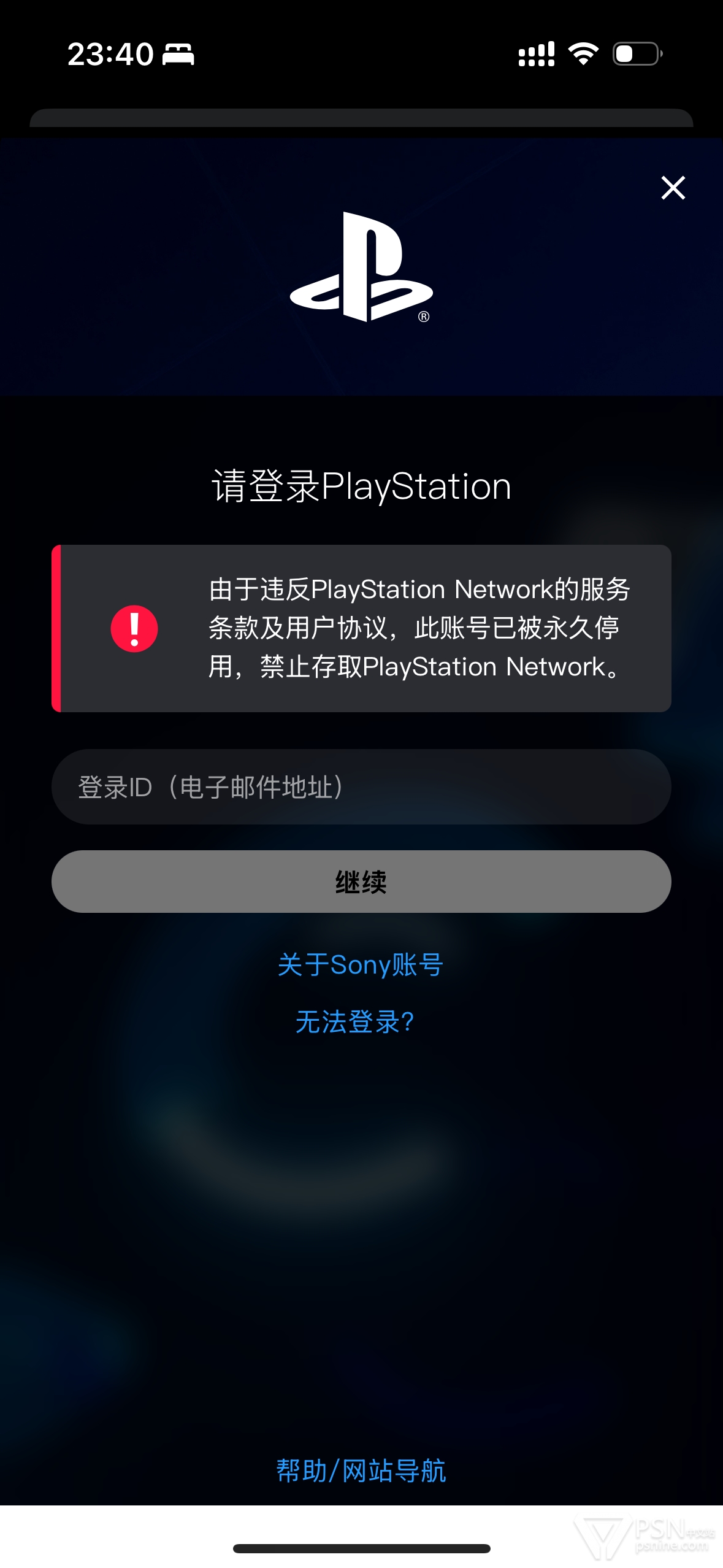Open the 关于Sony账号 link

361,964
